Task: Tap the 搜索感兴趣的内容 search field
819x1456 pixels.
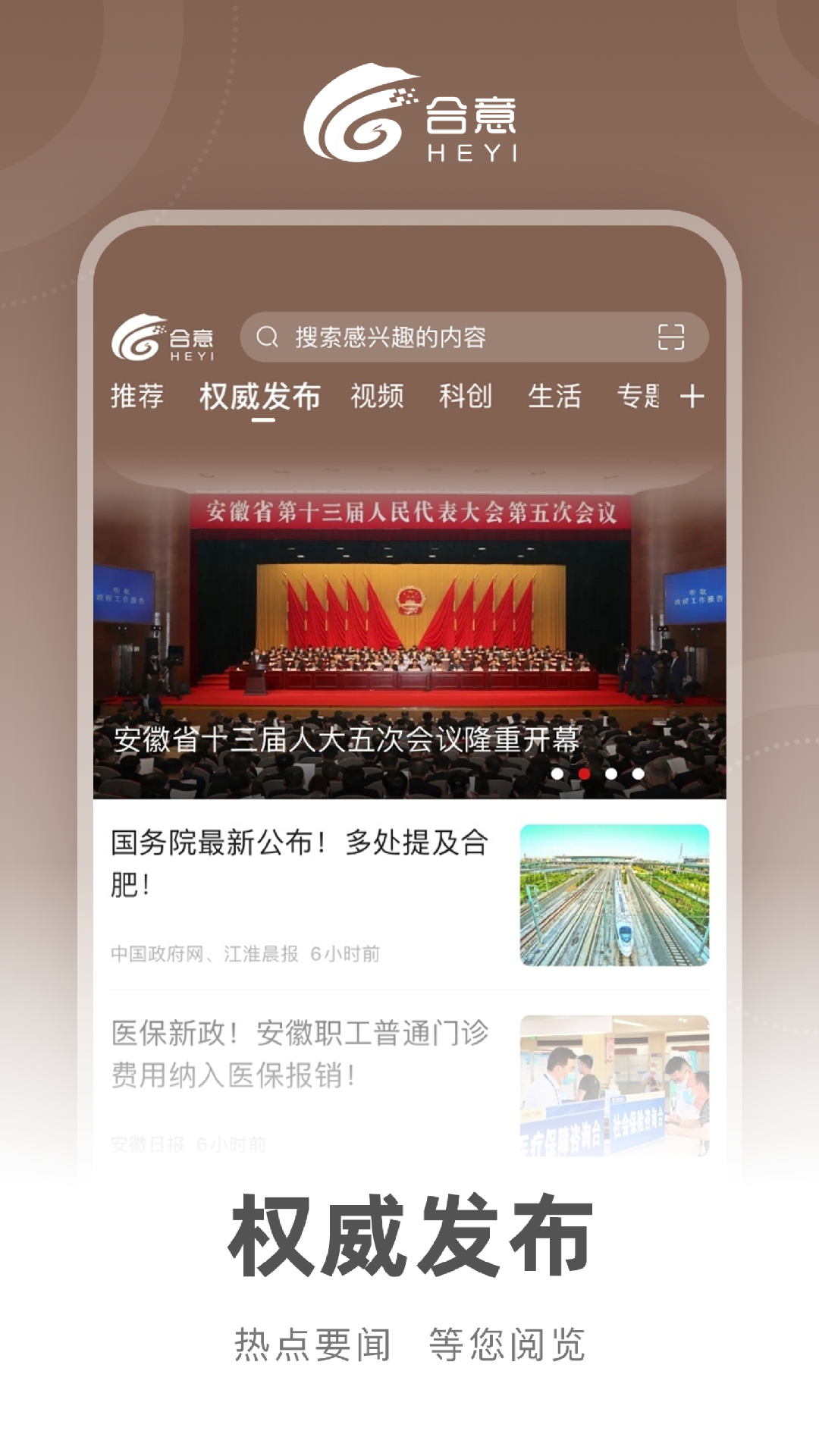Action: coord(425,338)
